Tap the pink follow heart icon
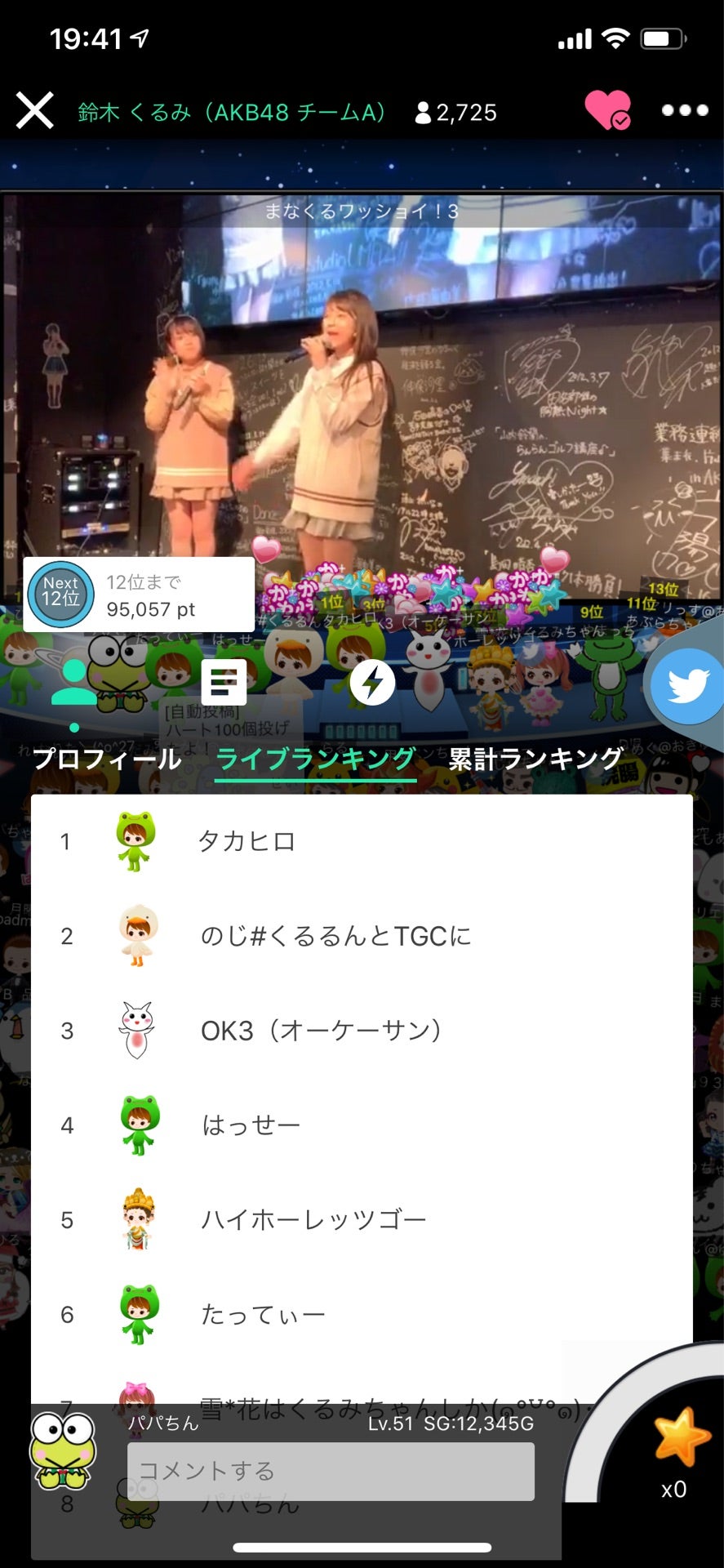 coord(607,110)
